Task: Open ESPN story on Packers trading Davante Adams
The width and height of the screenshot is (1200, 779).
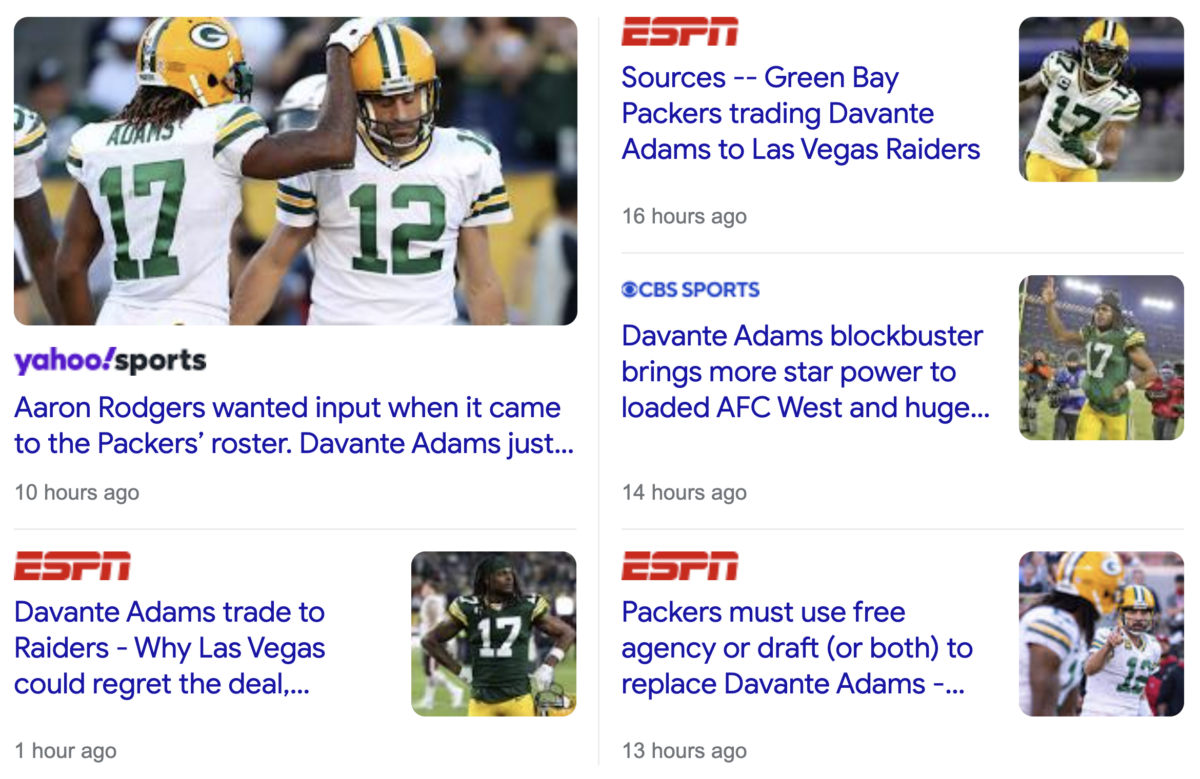Action: (800, 114)
